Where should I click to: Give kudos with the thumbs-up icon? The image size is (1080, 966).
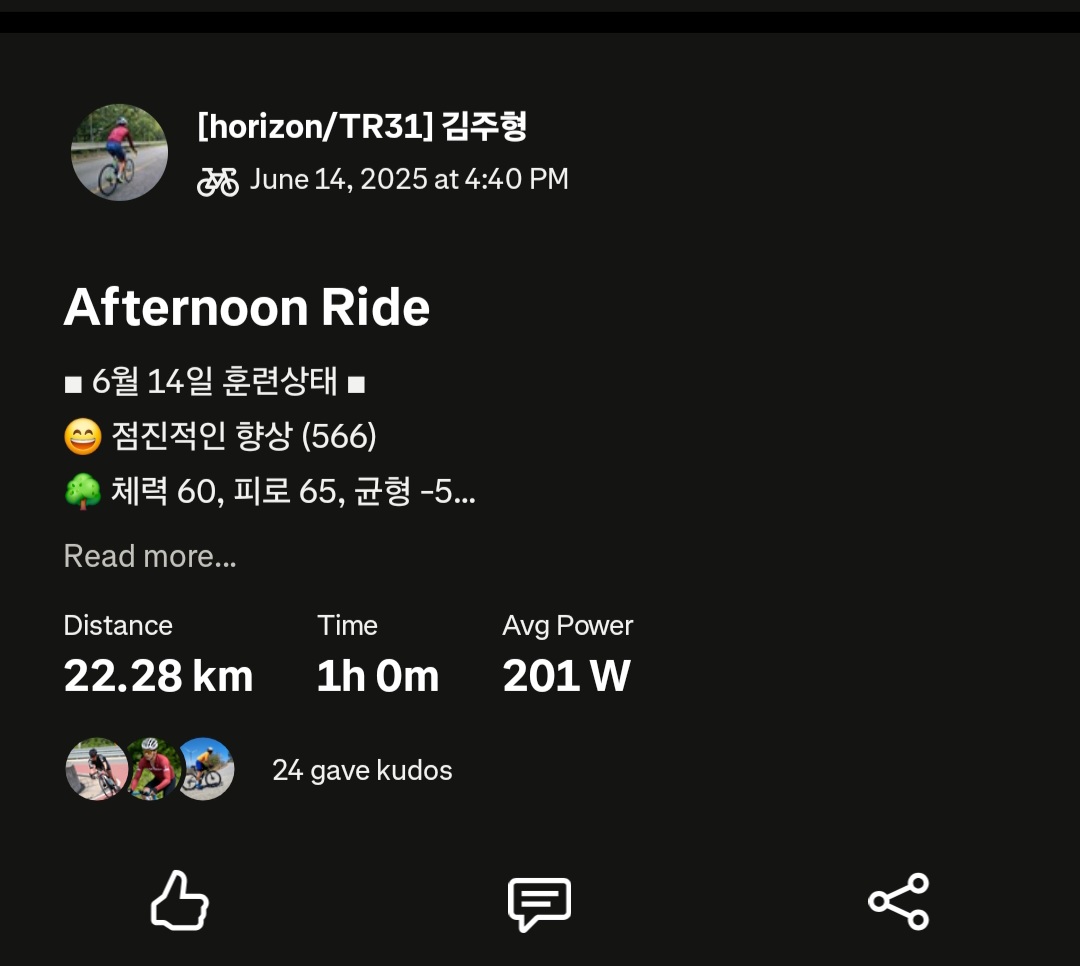point(180,901)
